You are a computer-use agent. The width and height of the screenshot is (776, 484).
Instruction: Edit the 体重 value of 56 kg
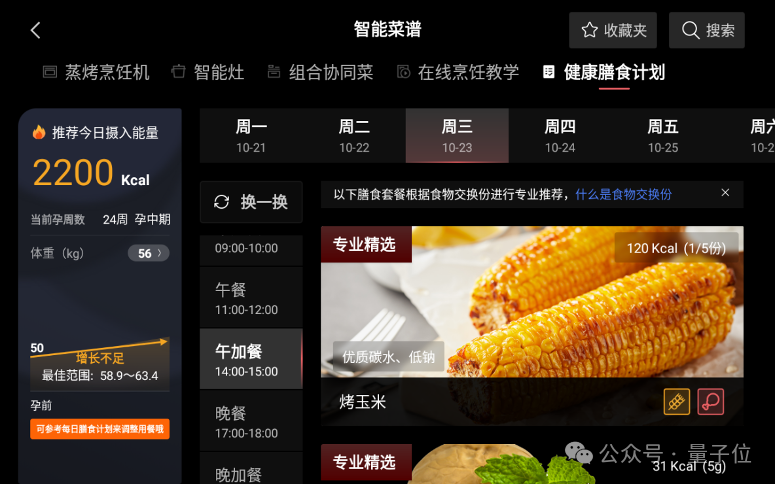point(148,254)
